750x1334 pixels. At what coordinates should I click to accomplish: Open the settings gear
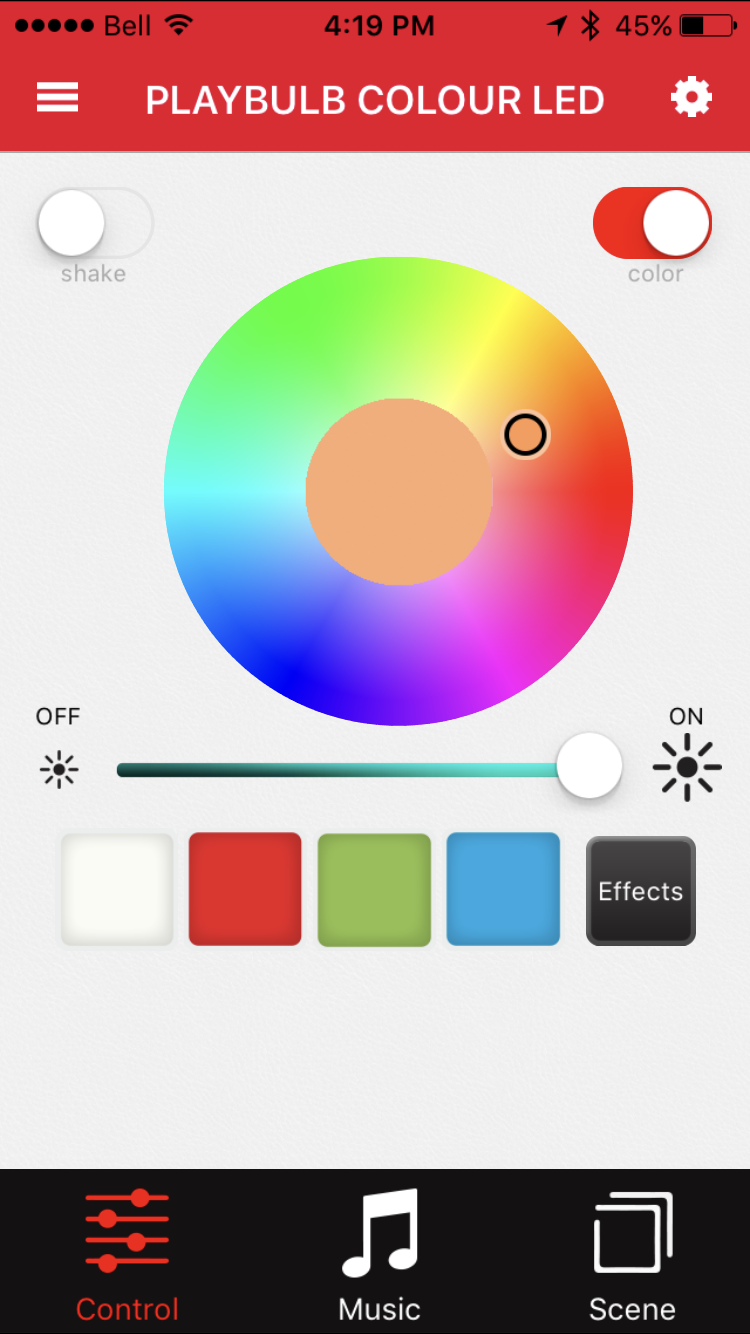(692, 98)
